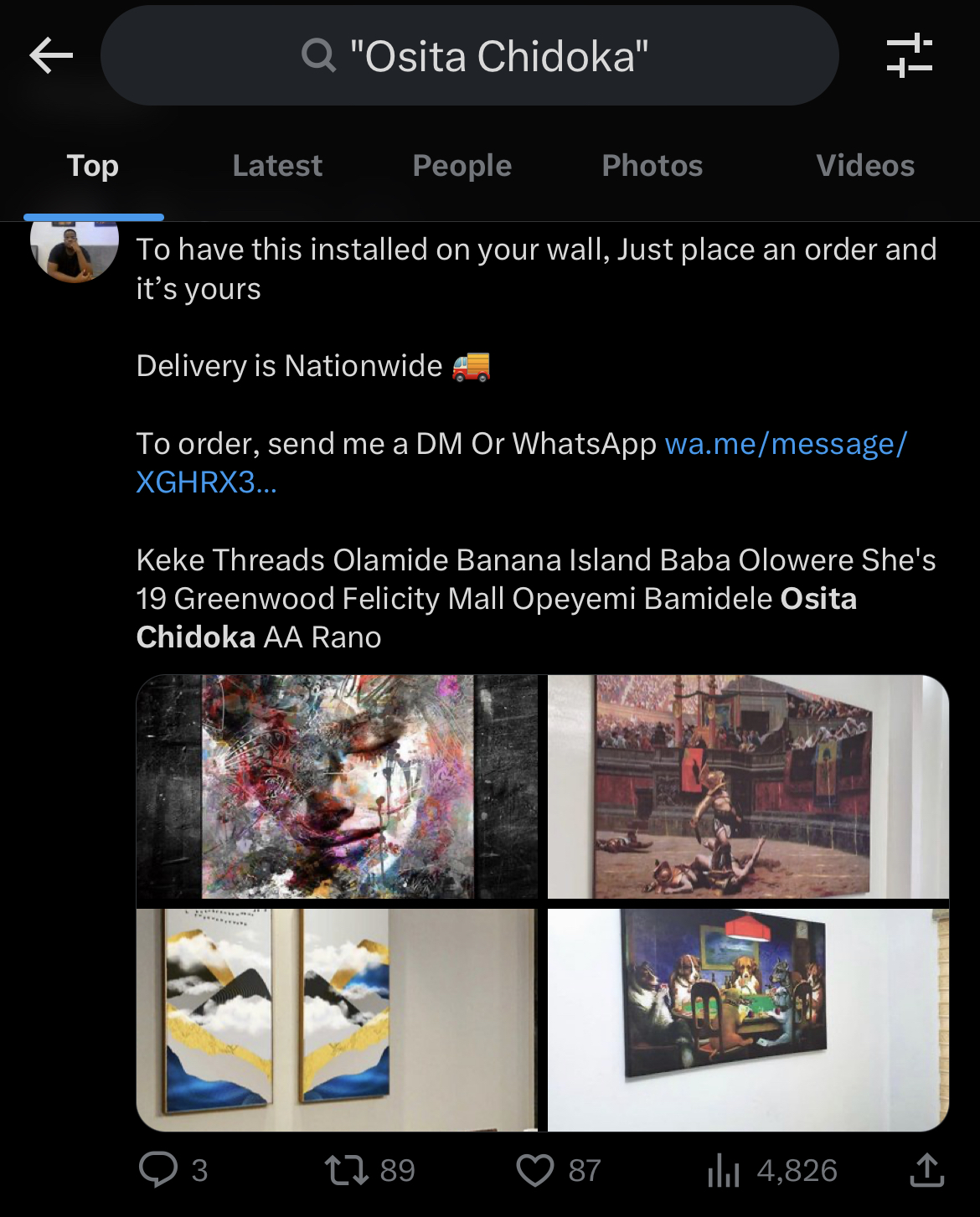Viewport: 980px width, 1217px height.
Task: Open the dogs playing poker photo
Action: tap(748, 1019)
